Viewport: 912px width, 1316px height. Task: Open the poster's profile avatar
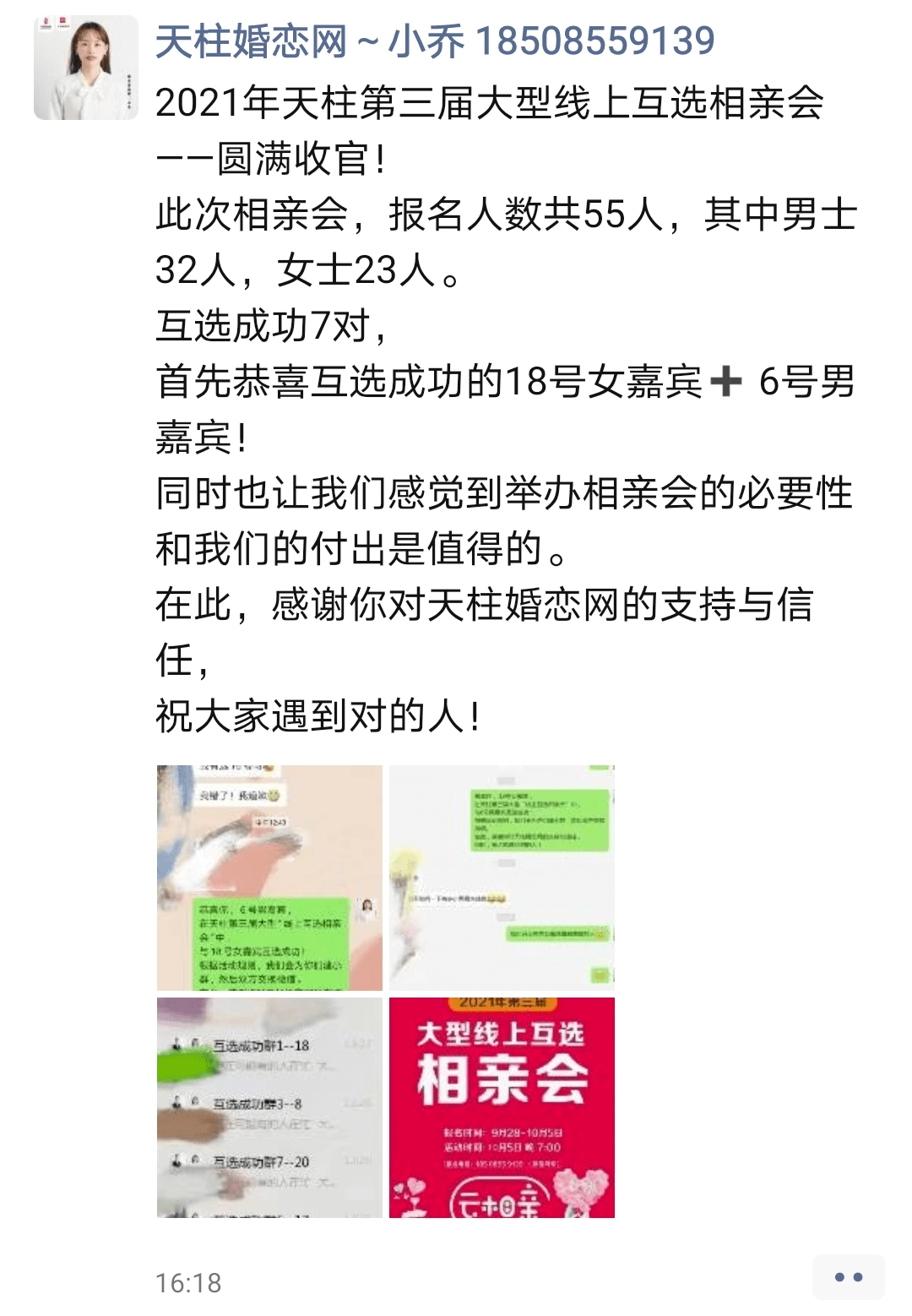tap(85, 68)
